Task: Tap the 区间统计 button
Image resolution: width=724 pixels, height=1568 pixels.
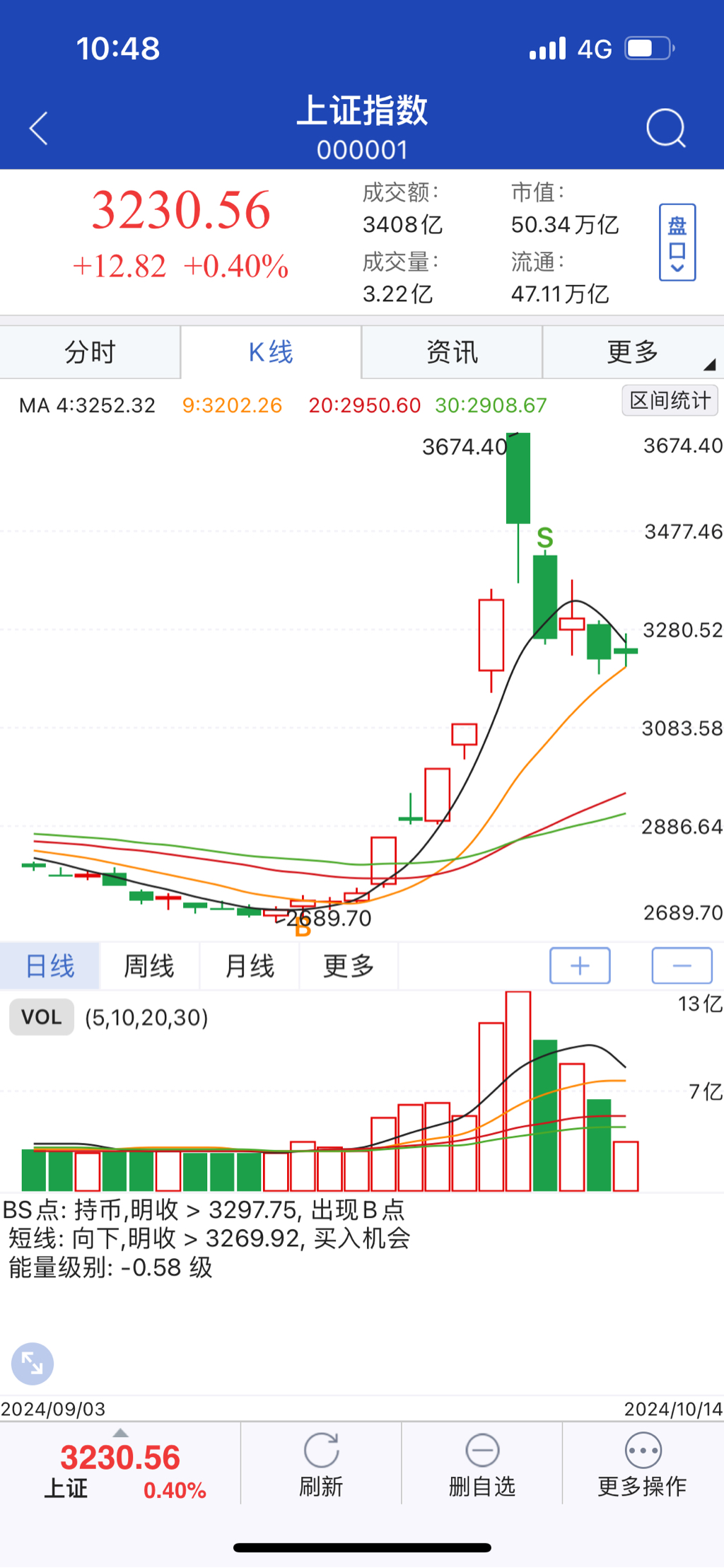Action: click(x=670, y=401)
